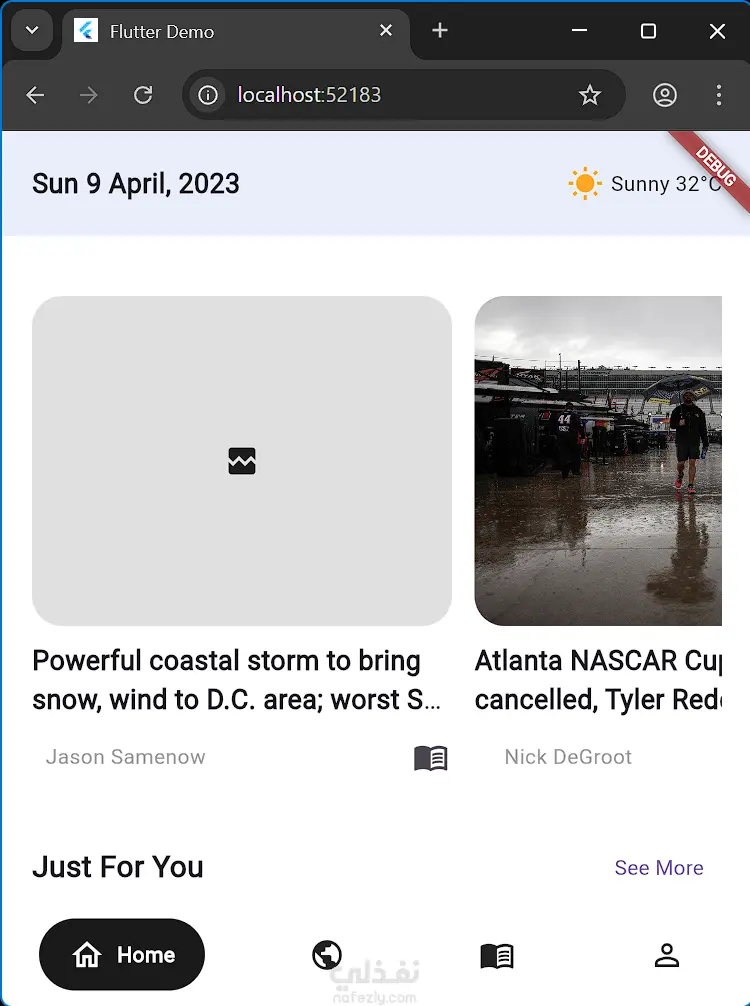750x1006 pixels.
Task: Reload the page in the browser
Action: click(x=143, y=95)
